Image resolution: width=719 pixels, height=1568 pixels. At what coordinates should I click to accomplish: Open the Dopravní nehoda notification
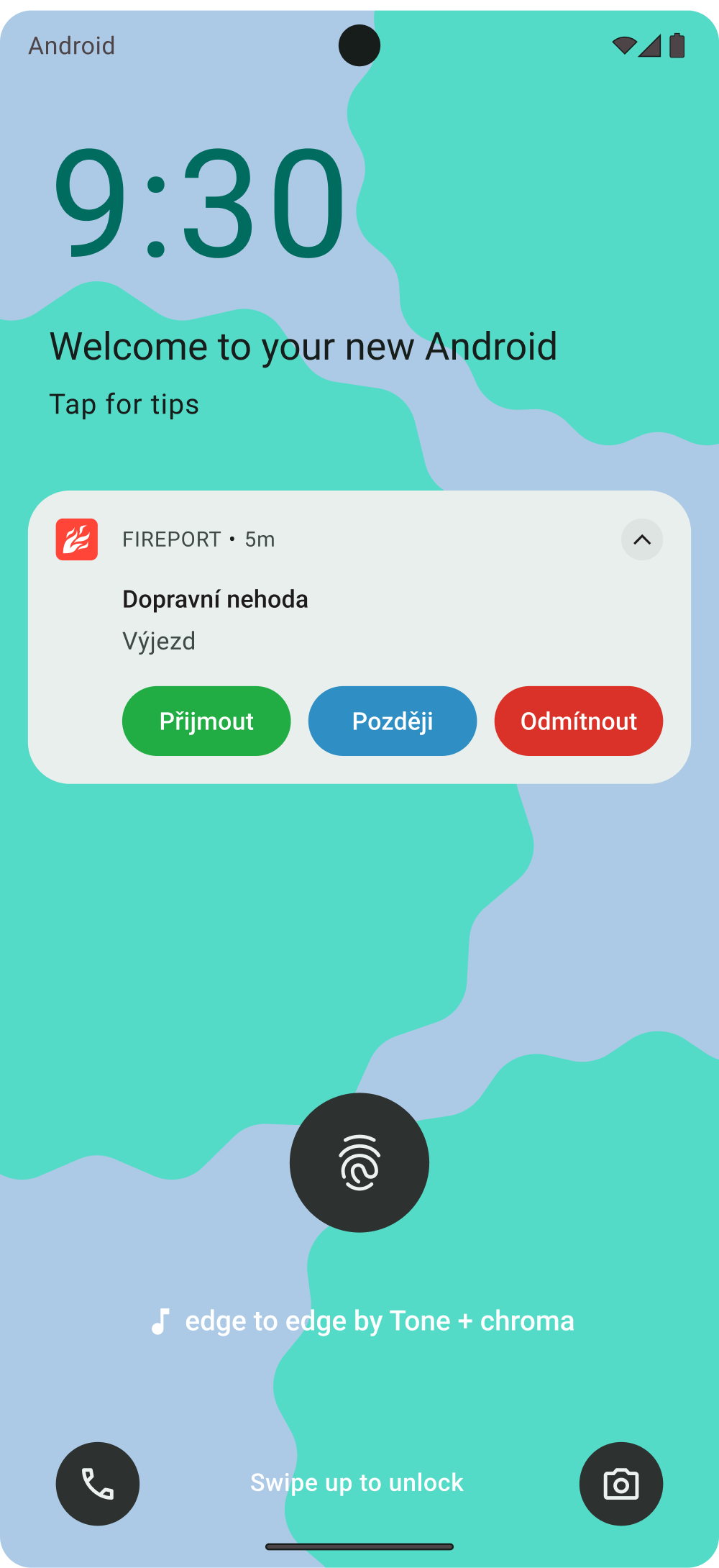point(214,600)
